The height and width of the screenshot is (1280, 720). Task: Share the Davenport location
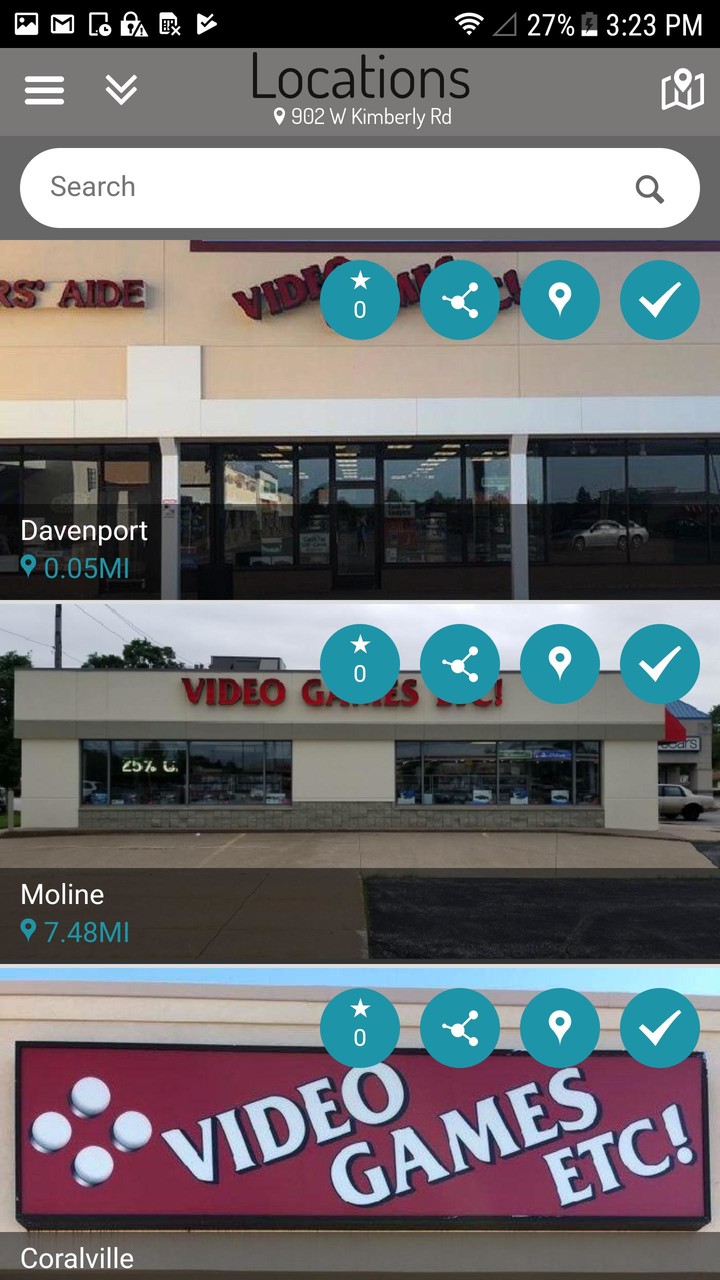pos(460,299)
